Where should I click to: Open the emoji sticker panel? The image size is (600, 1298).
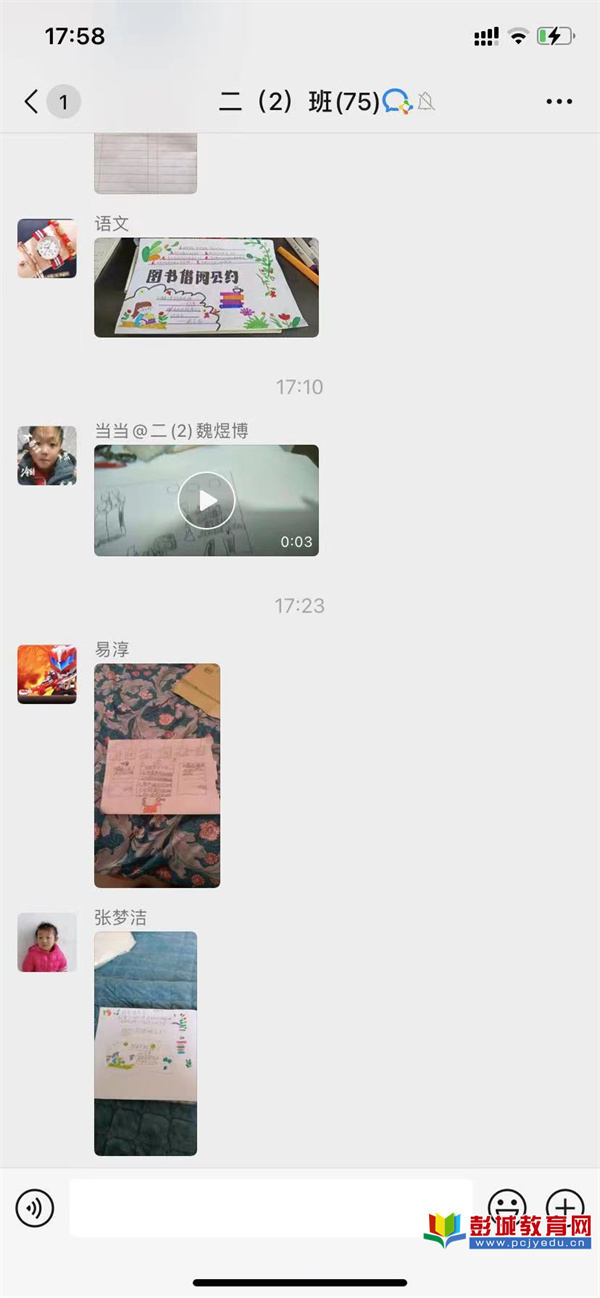tap(506, 1206)
